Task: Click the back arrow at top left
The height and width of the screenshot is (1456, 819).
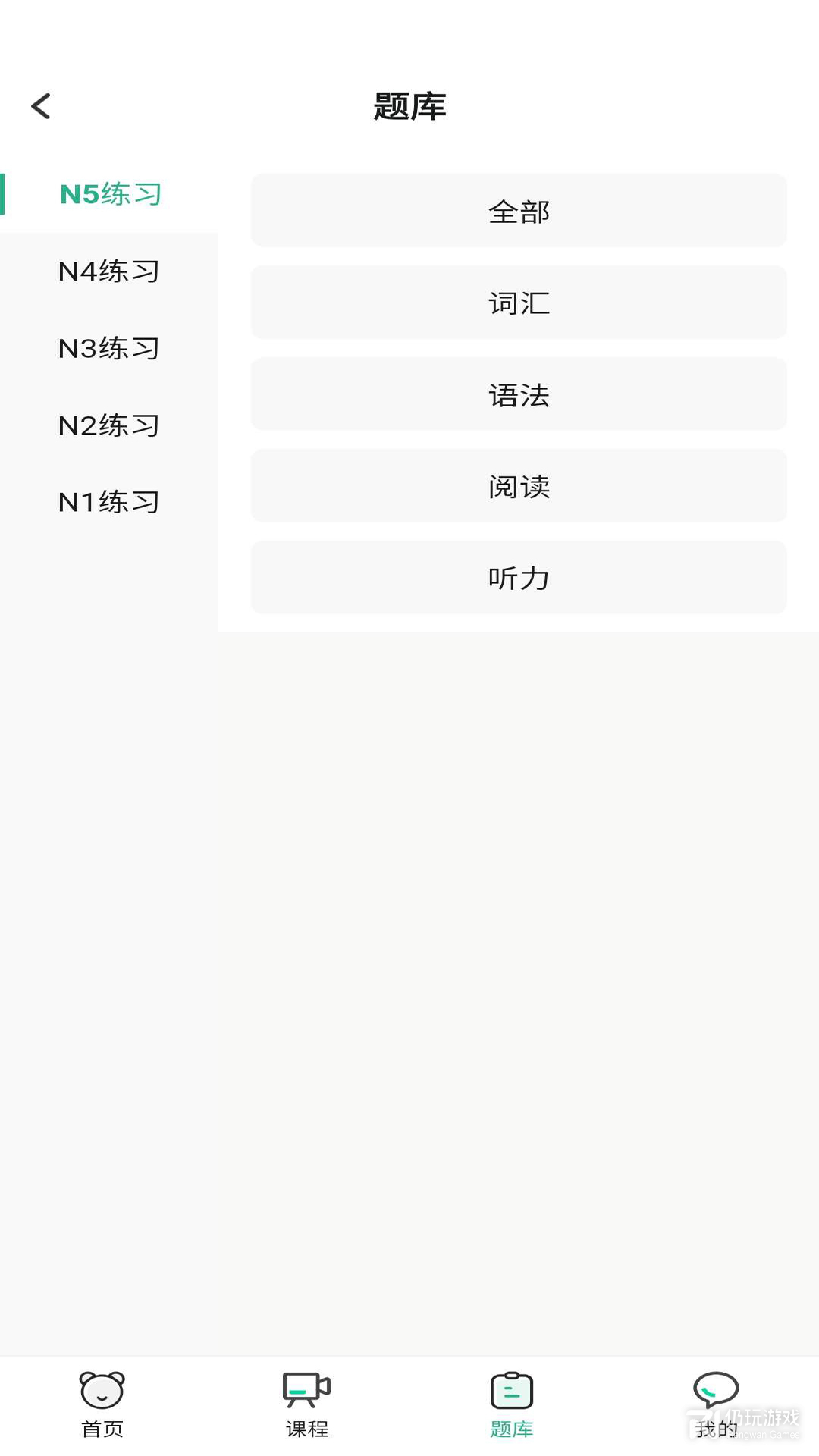Action: click(x=39, y=106)
